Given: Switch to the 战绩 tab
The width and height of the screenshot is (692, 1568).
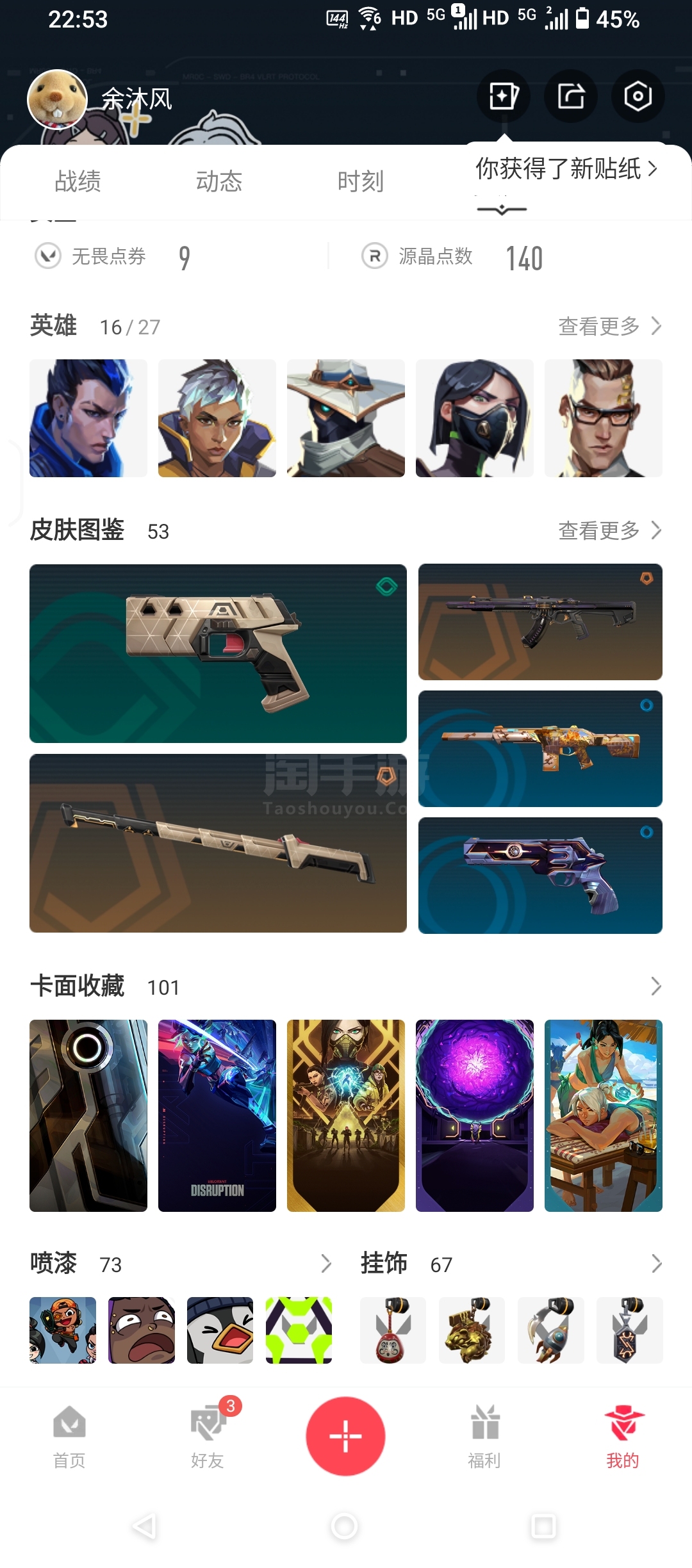Looking at the screenshot, I should [78, 181].
